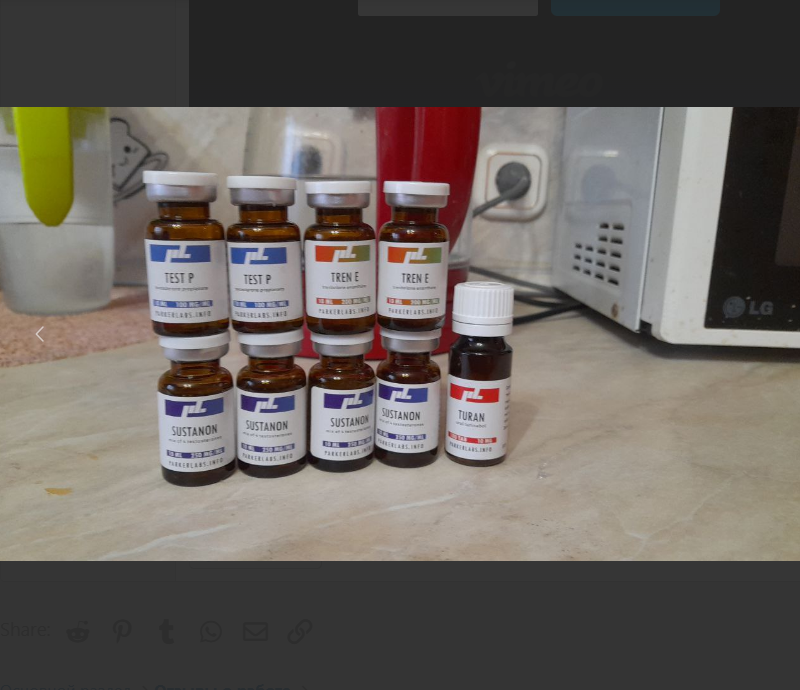800x690 pixels.
Task: Share this post on Tumblr
Action: pyautogui.click(x=167, y=631)
